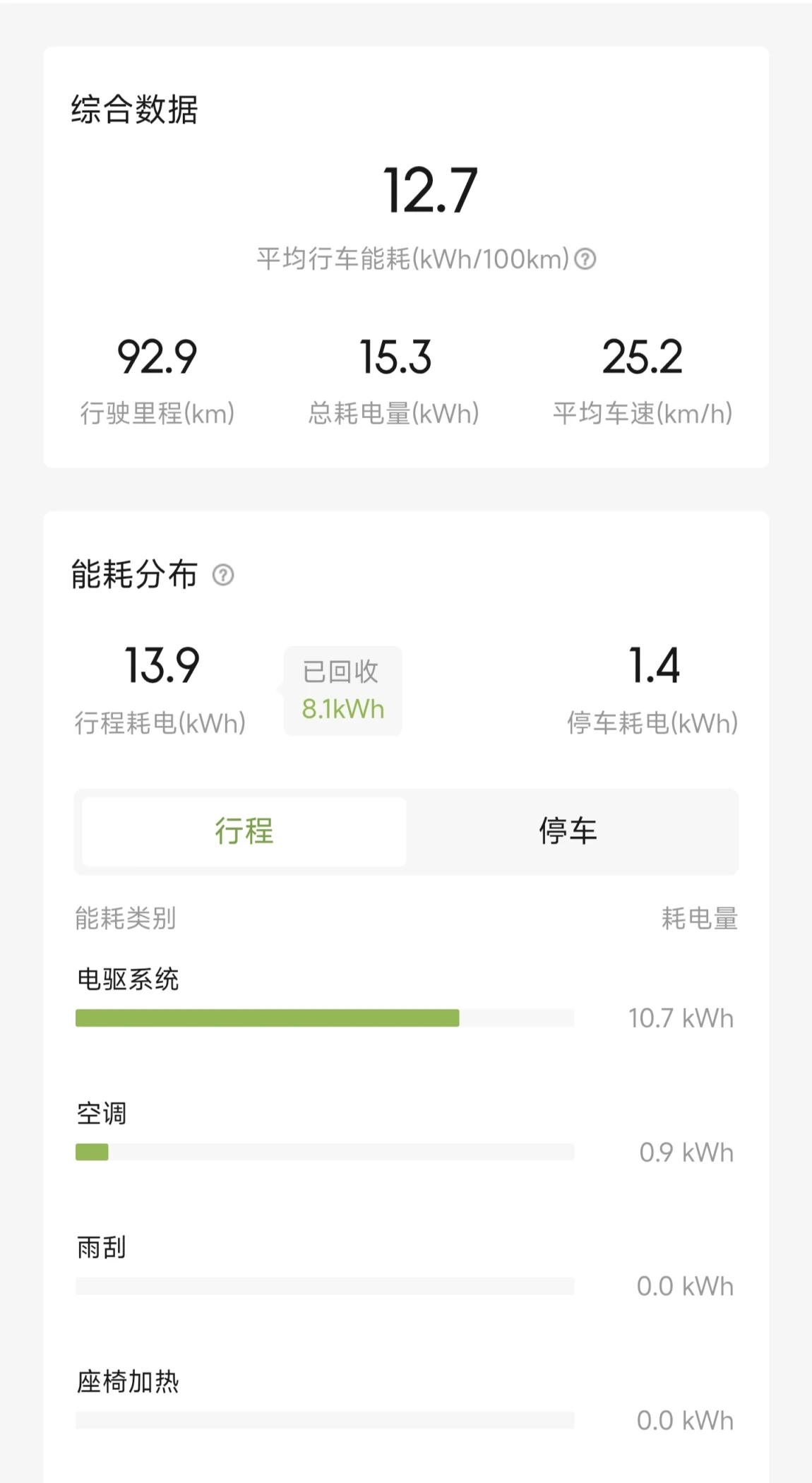Select the 行程 tab
Image resolution: width=812 pixels, height=1483 pixels.
244,831
